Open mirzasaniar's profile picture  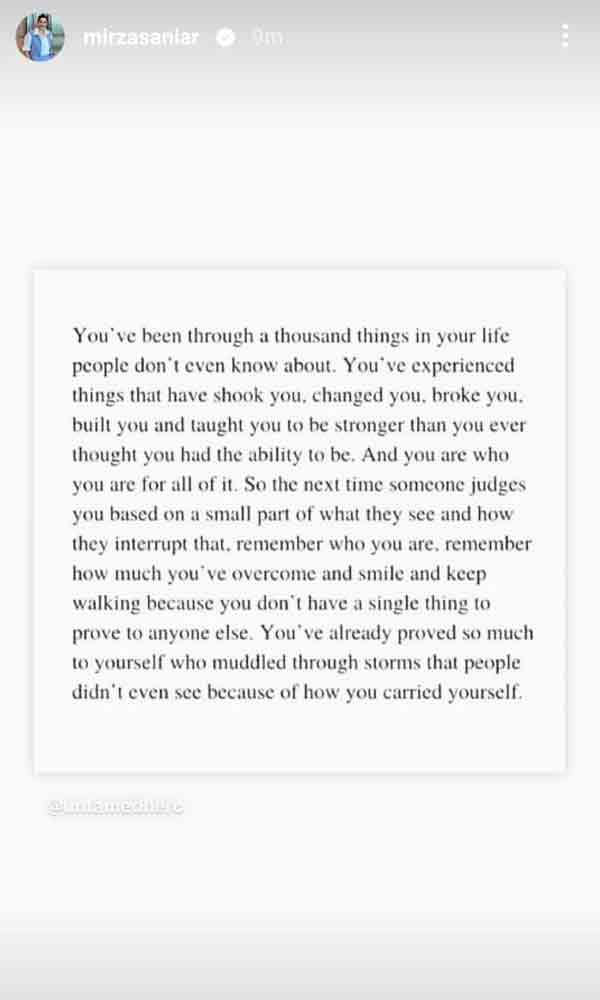39,38
